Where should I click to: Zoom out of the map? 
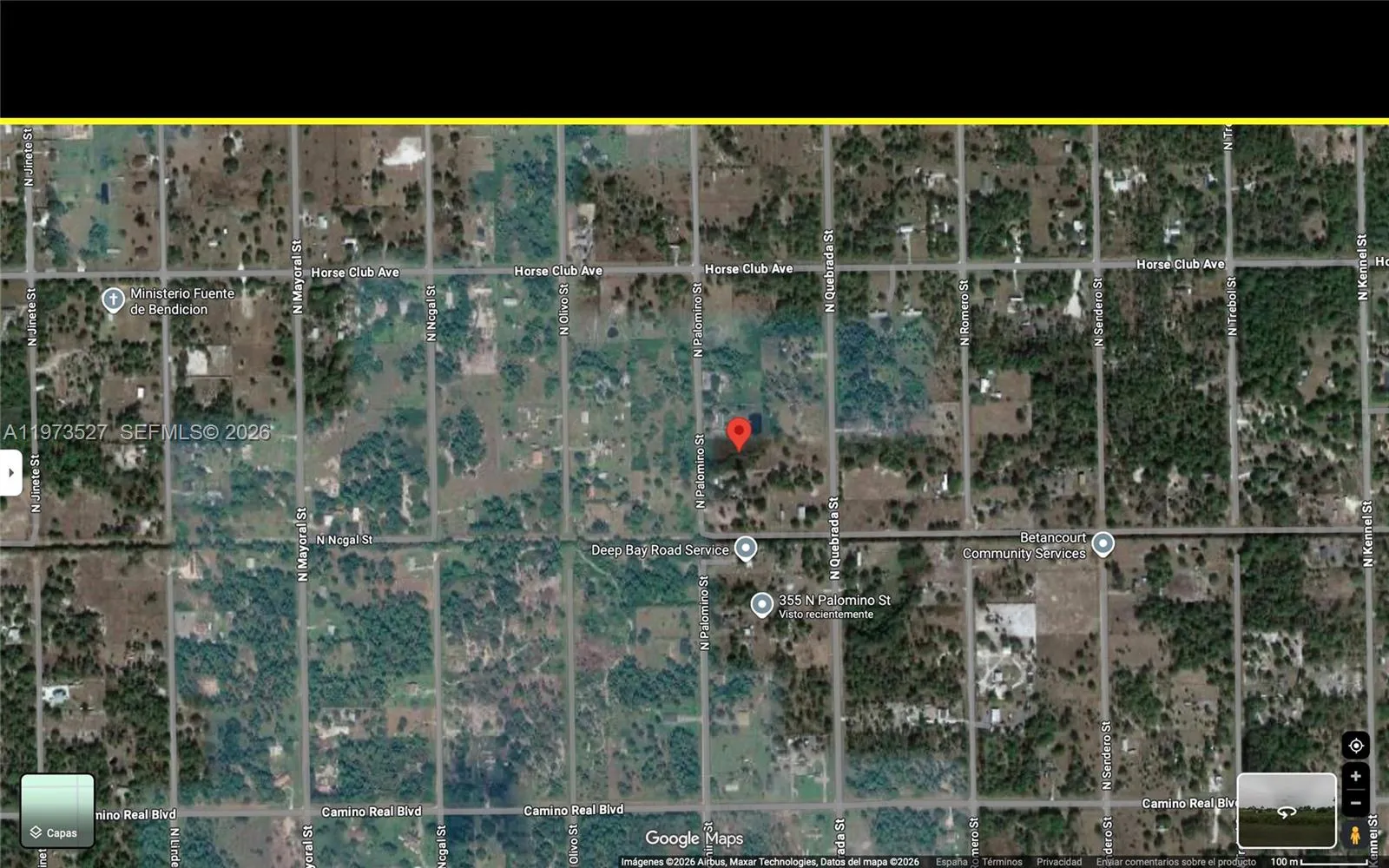[1355, 804]
